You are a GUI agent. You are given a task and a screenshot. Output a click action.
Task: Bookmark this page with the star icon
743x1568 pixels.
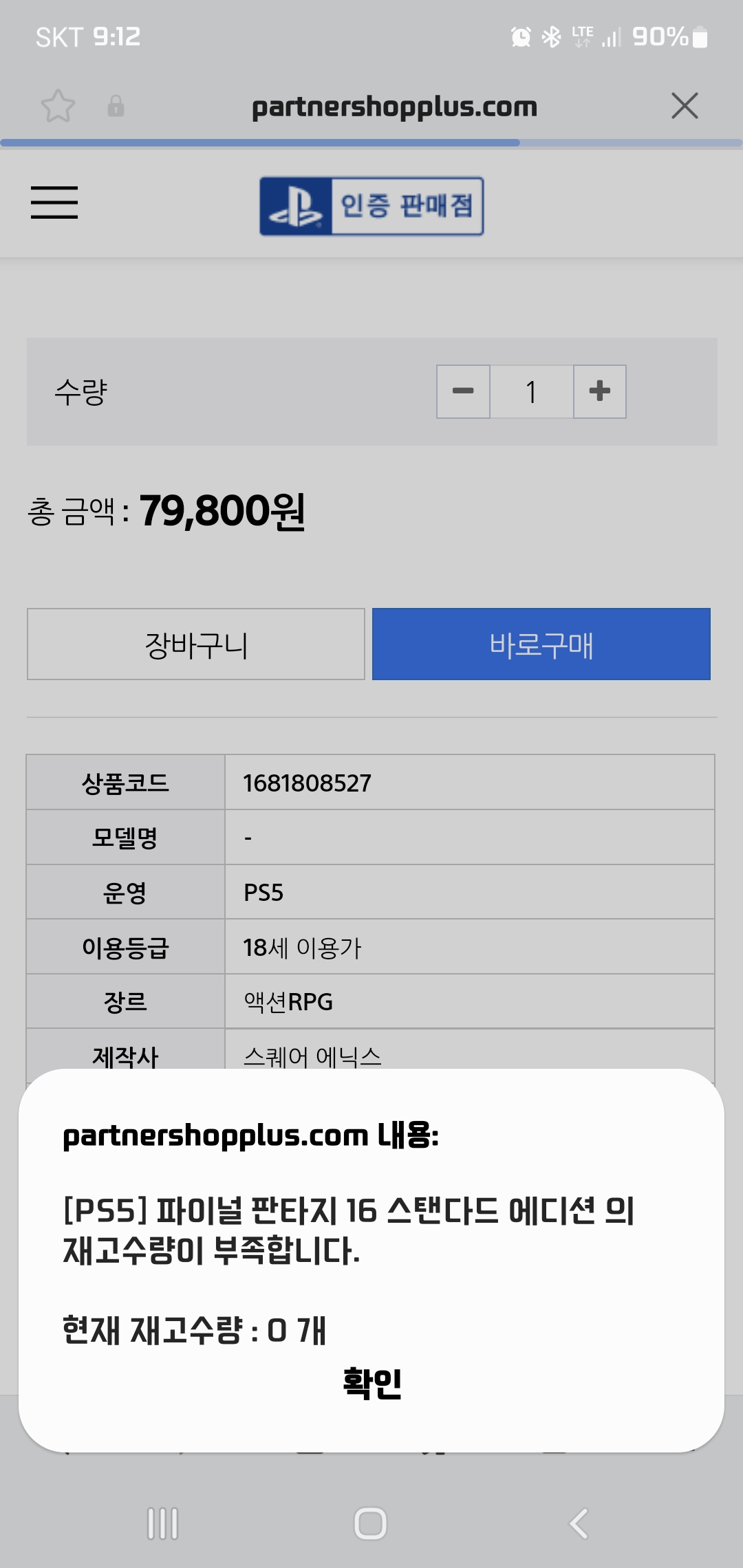click(x=58, y=106)
